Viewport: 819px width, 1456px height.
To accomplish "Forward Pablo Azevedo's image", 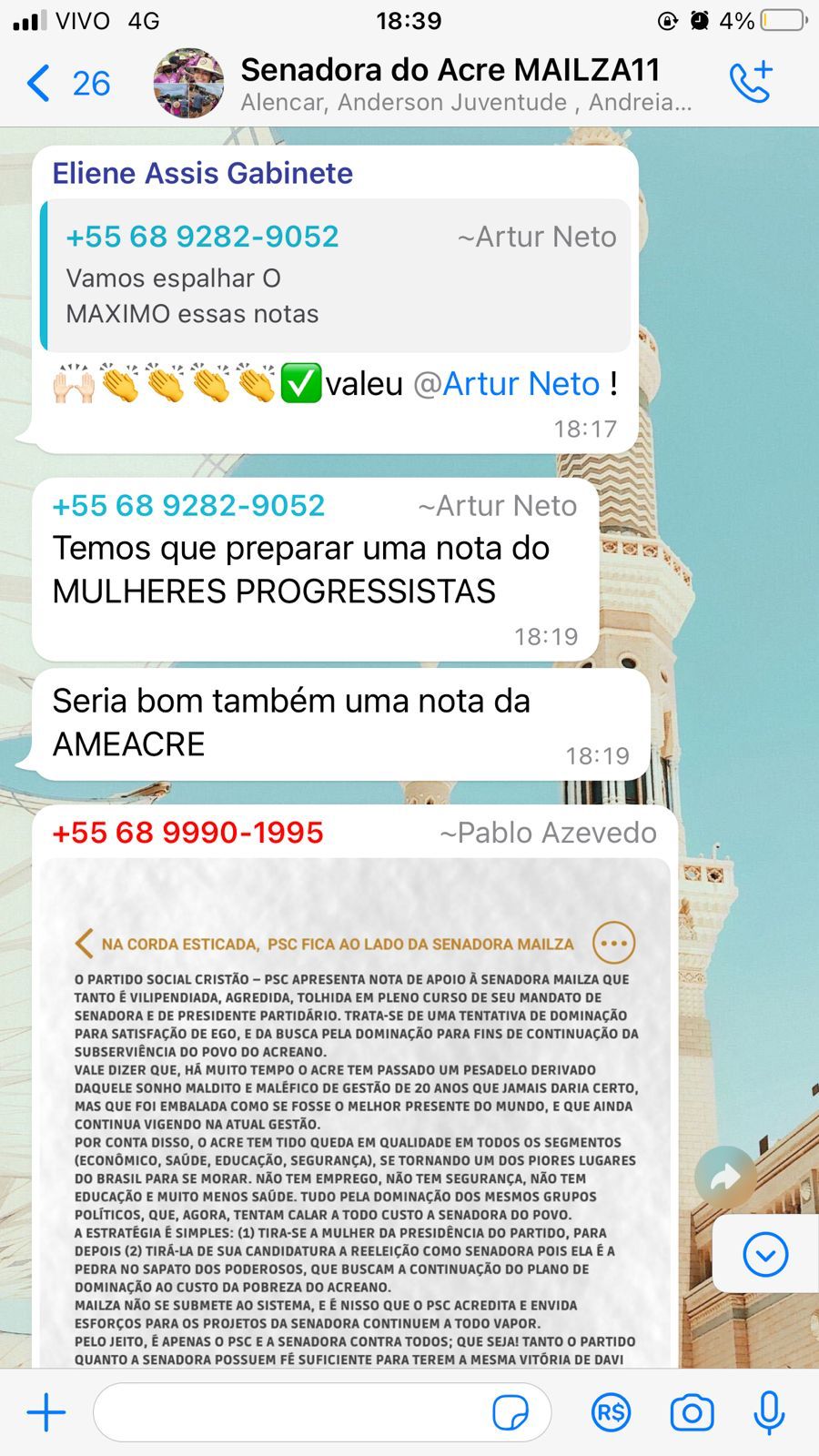I will click(x=724, y=1178).
